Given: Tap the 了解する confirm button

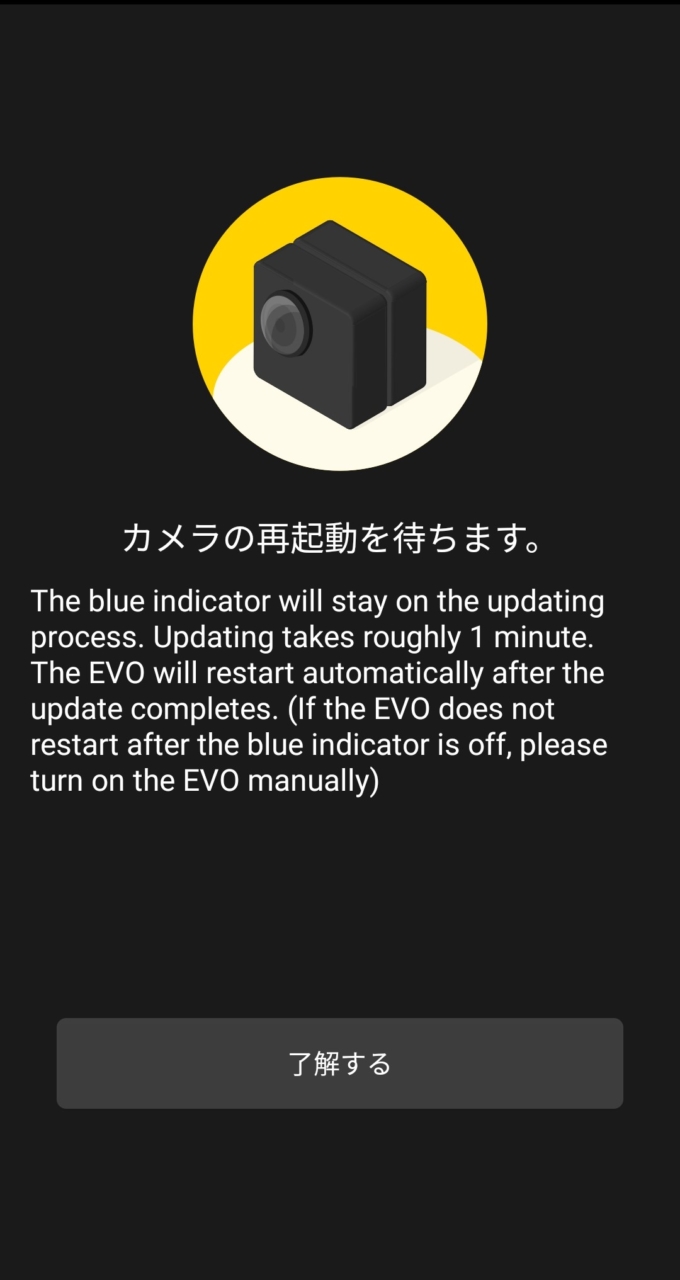Looking at the screenshot, I should [340, 1063].
